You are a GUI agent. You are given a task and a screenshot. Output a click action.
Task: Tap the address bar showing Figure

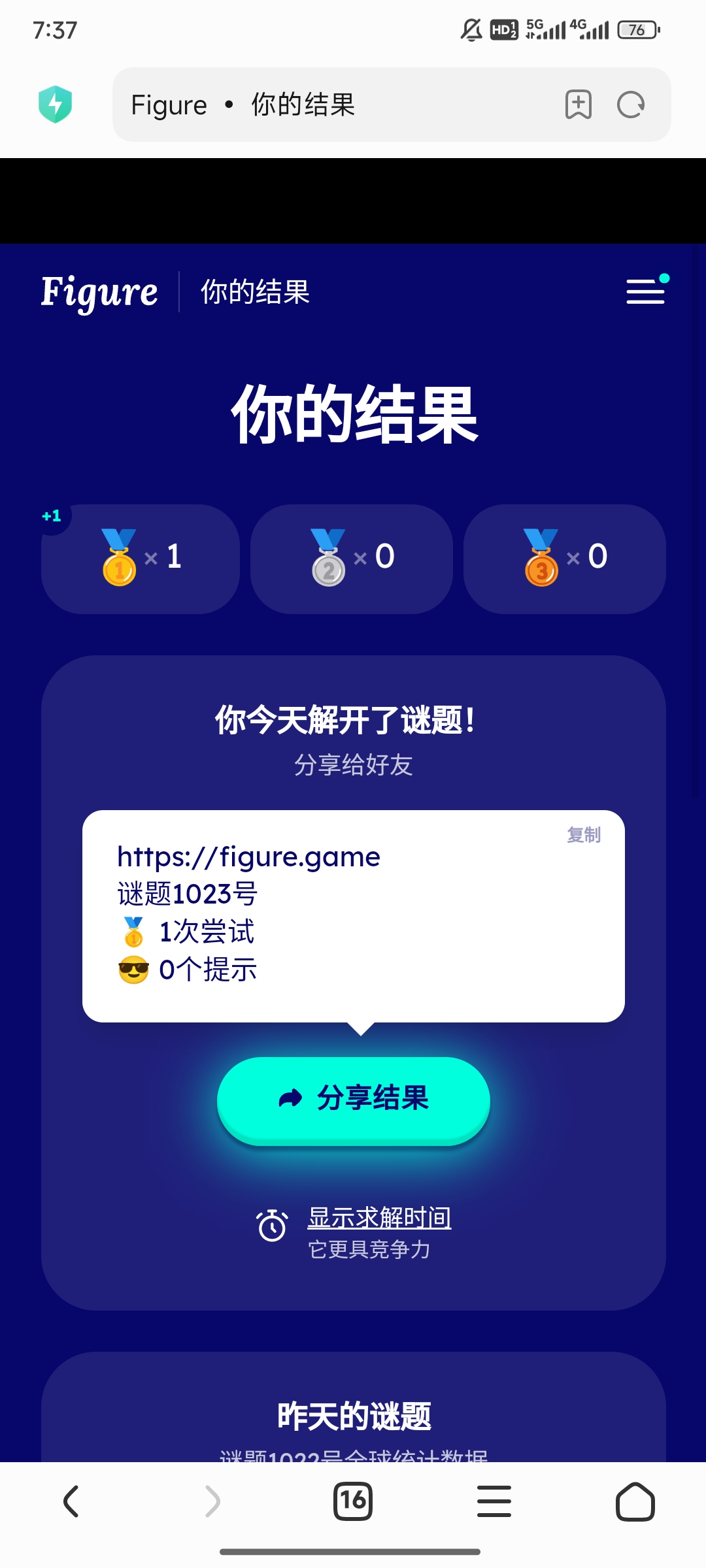[x=327, y=105]
